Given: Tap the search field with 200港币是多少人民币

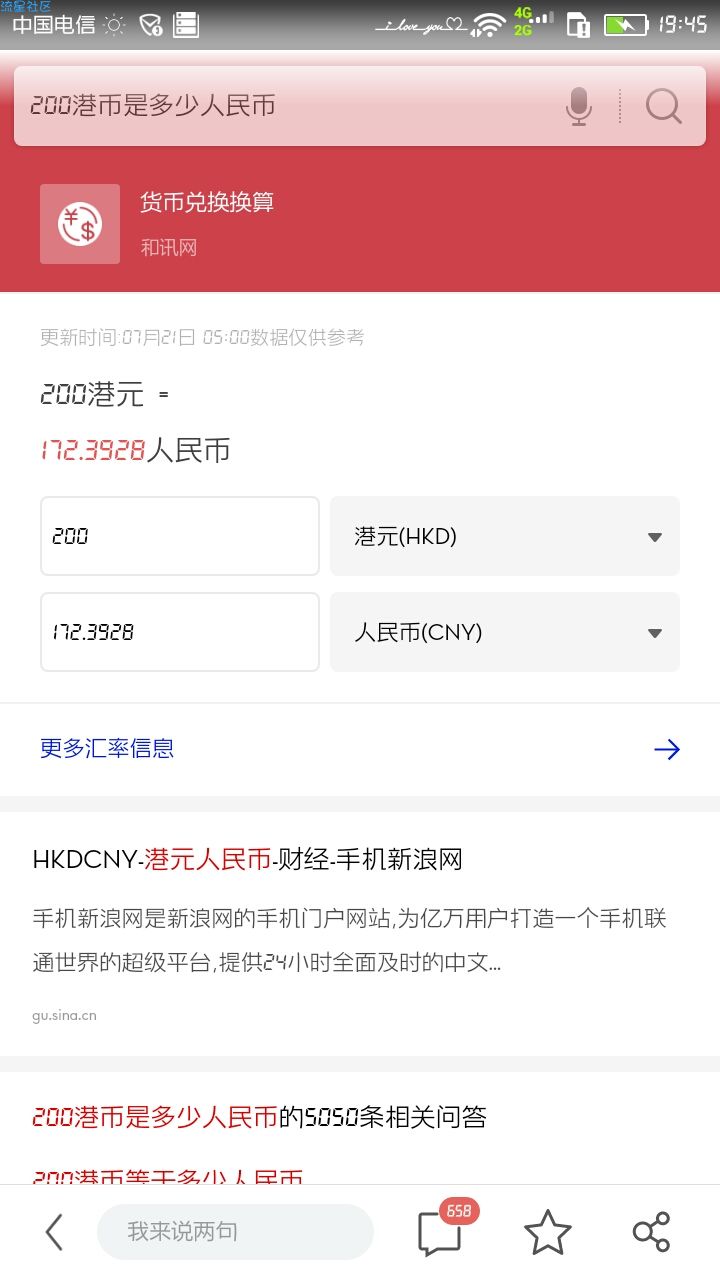Looking at the screenshot, I should pos(280,106).
